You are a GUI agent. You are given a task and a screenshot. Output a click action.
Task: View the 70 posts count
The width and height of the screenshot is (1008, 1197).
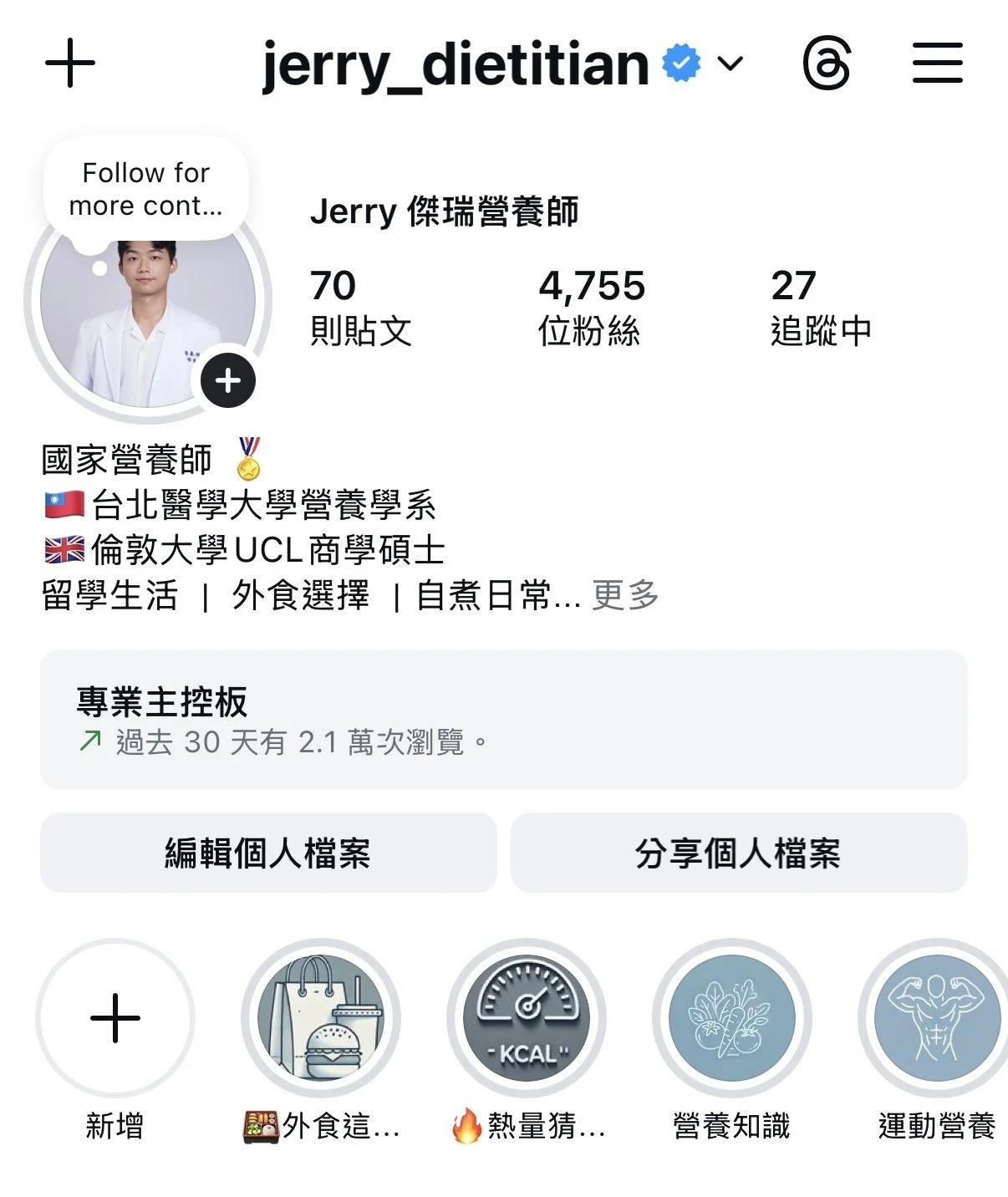(359, 307)
